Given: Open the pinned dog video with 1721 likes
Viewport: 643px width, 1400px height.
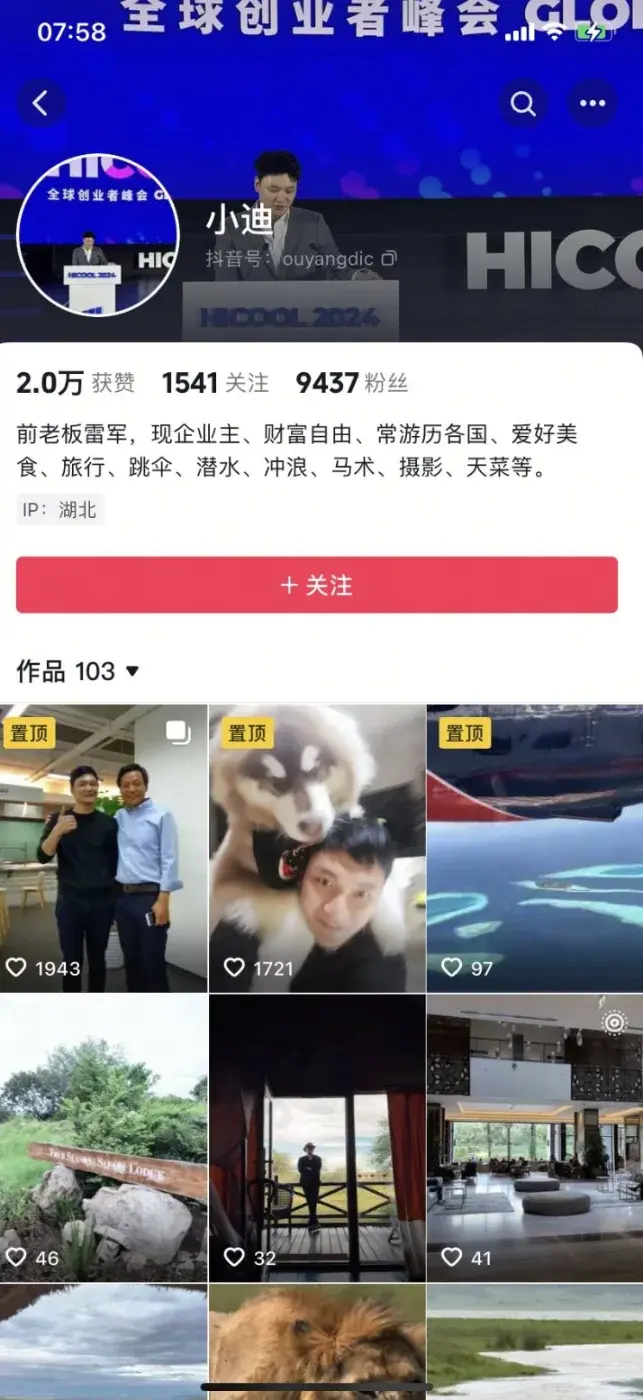Looking at the screenshot, I should pyautogui.click(x=317, y=848).
